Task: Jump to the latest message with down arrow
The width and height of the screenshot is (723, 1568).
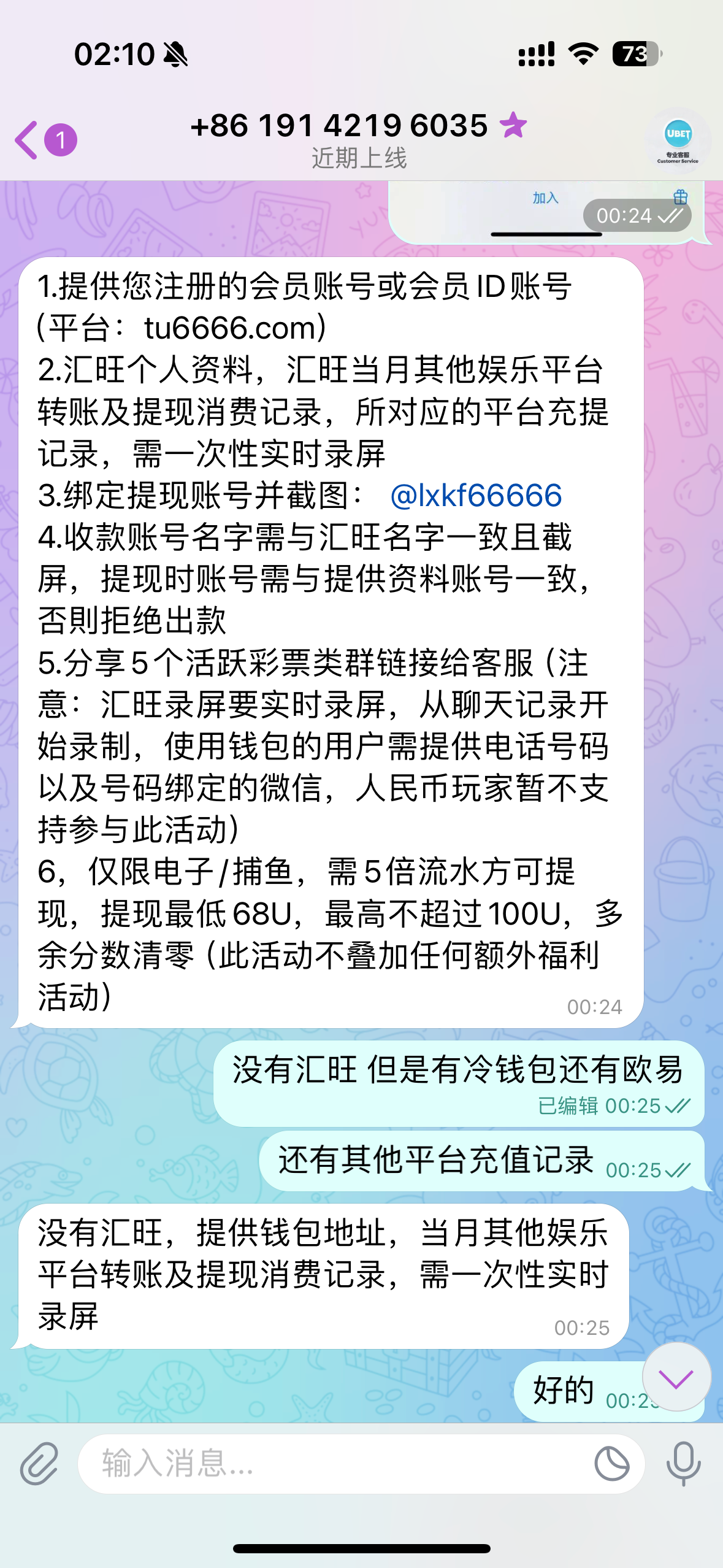Action: [x=676, y=1377]
